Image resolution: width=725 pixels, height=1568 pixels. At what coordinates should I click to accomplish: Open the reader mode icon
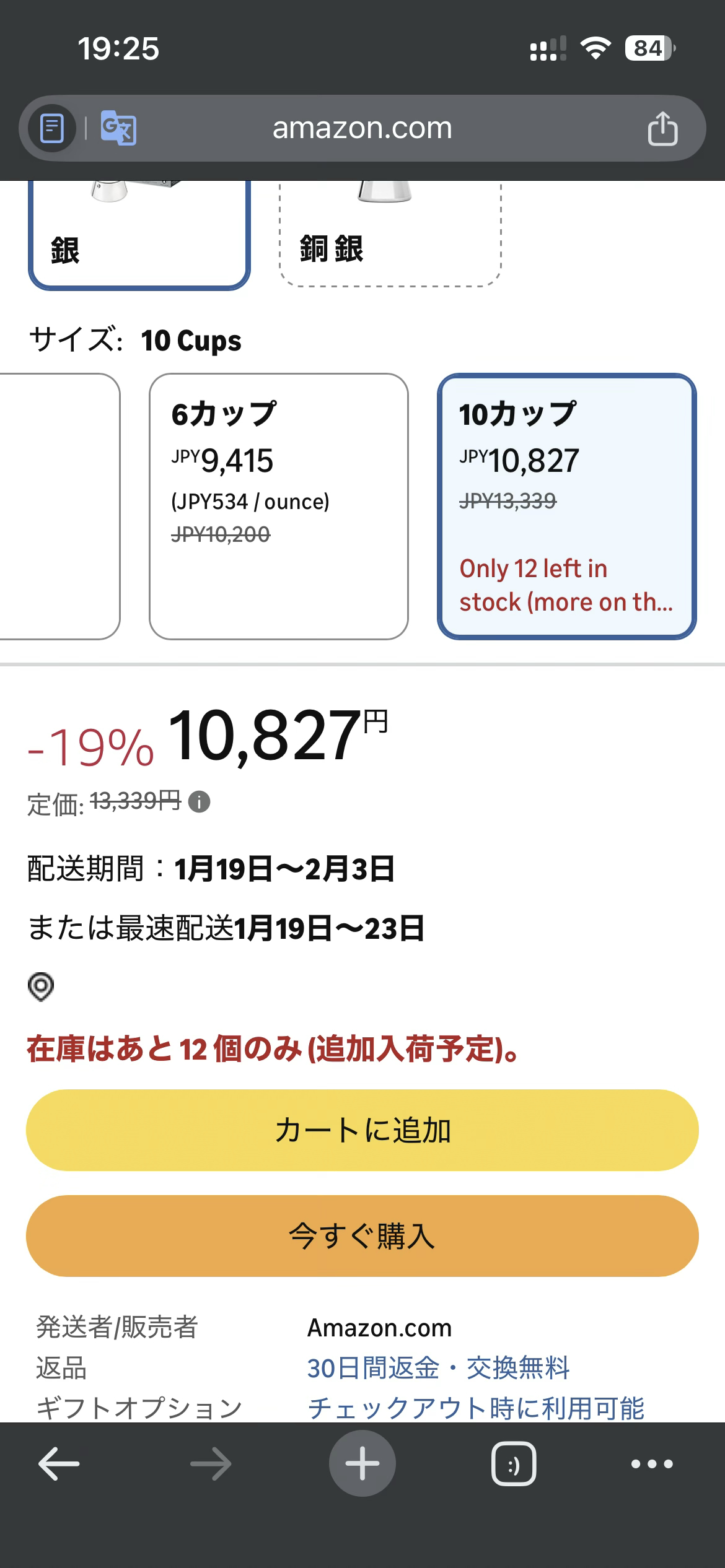click(x=52, y=129)
